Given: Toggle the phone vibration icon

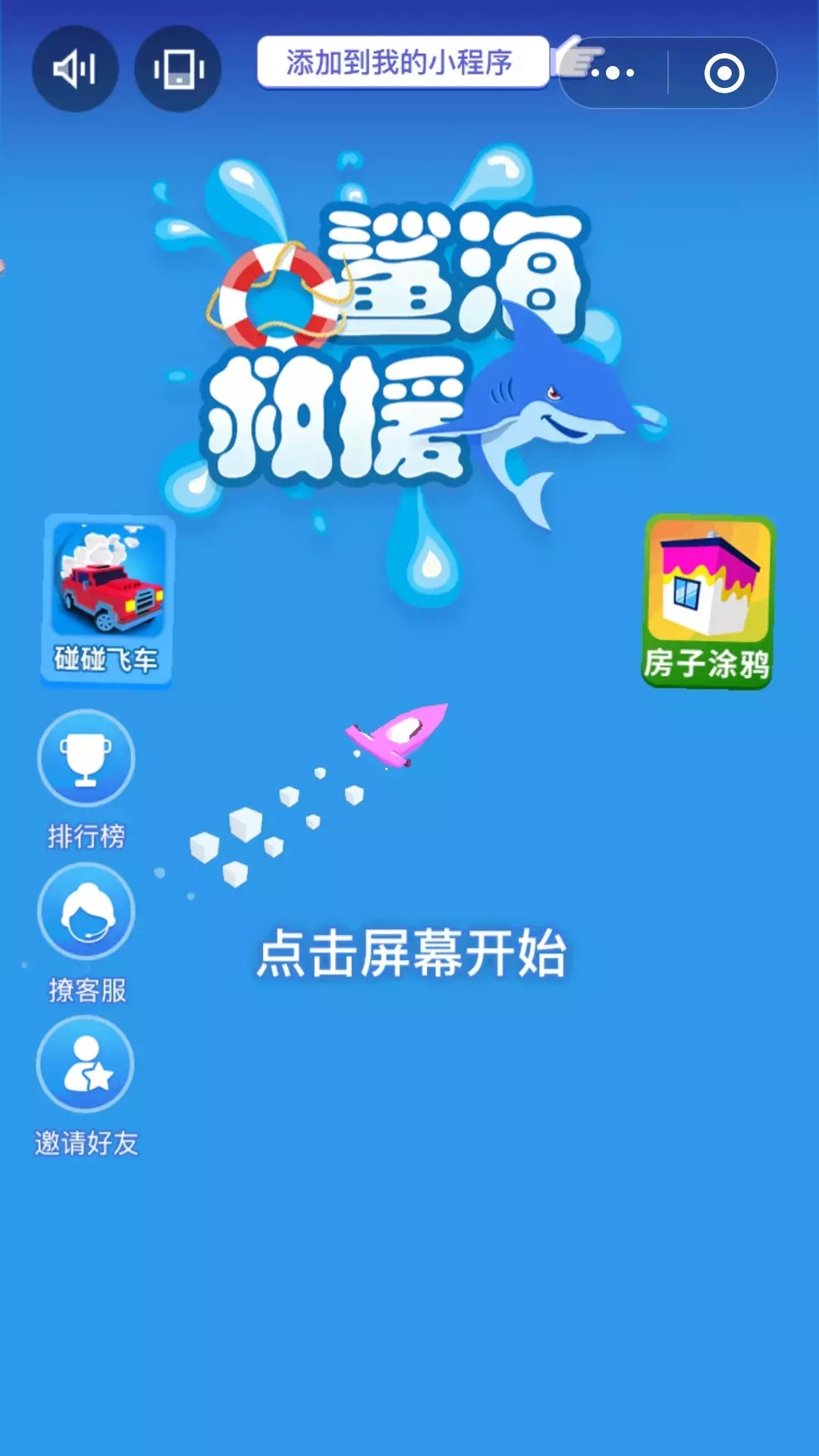Looking at the screenshot, I should tap(177, 70).
